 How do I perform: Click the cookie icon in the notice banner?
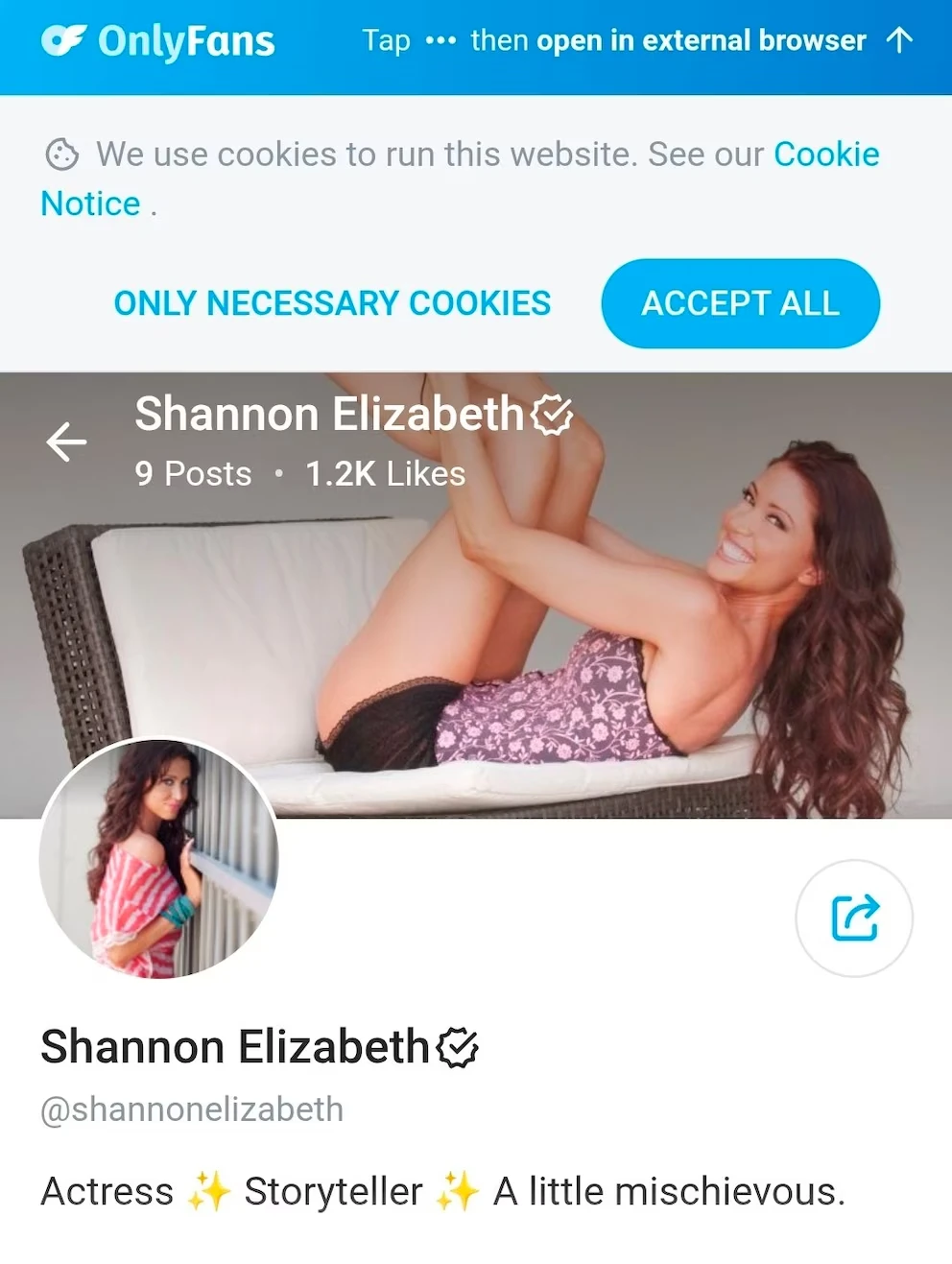(x=63, y=154)
